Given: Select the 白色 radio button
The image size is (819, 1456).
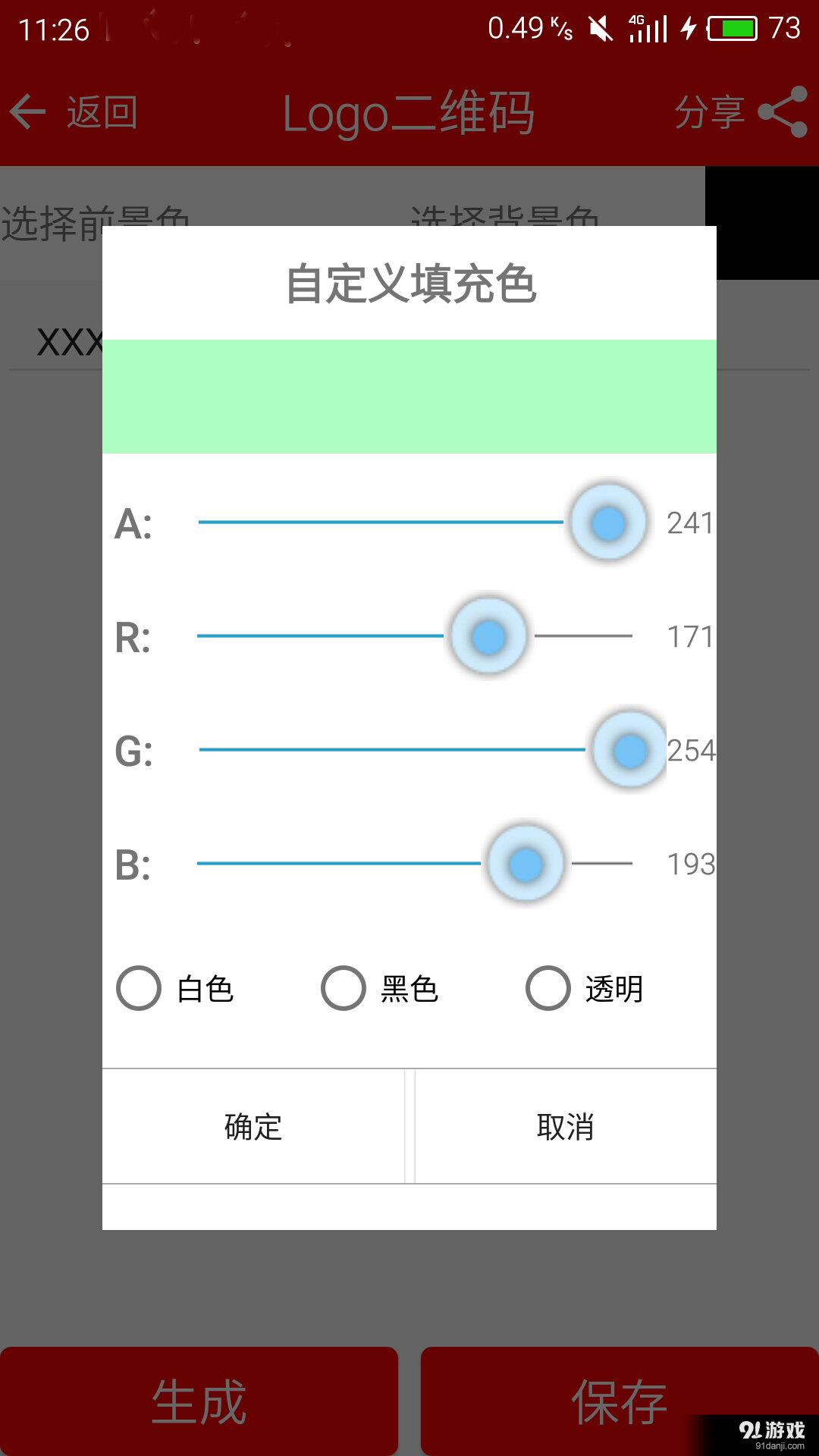Looking at the screenshot, I should point(138,988).
